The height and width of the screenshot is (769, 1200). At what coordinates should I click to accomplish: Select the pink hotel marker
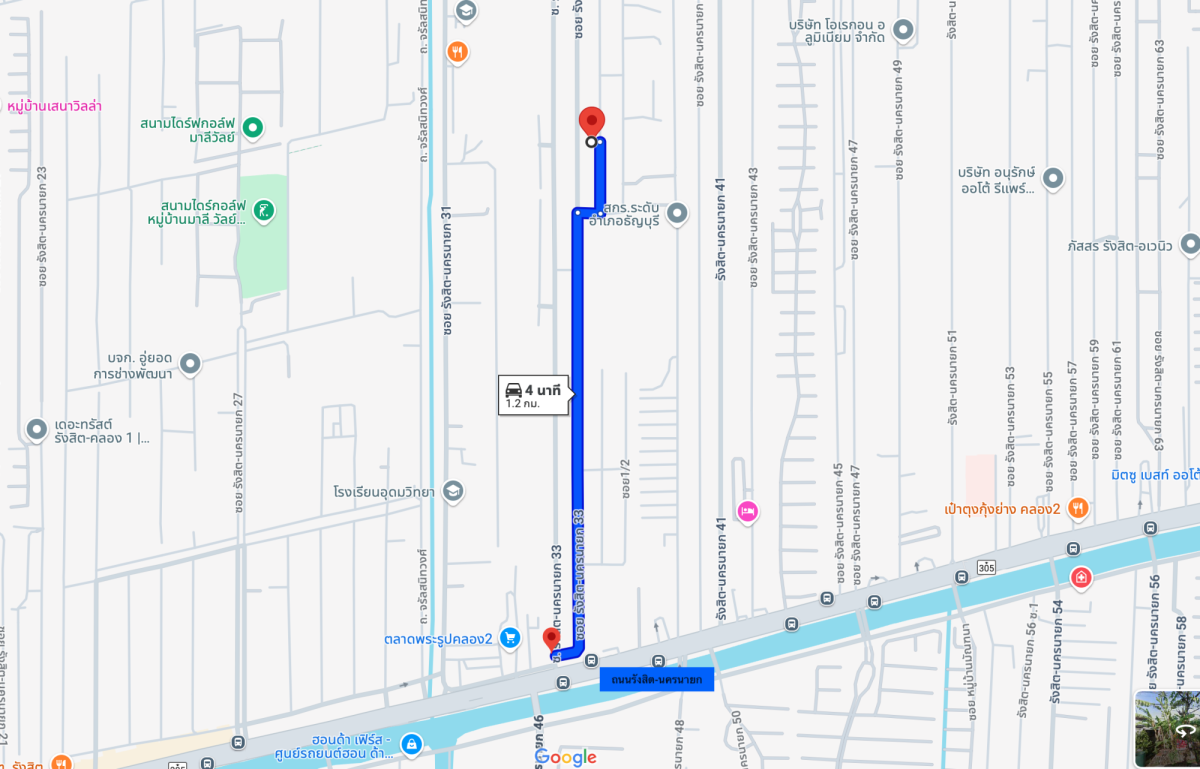747,512
